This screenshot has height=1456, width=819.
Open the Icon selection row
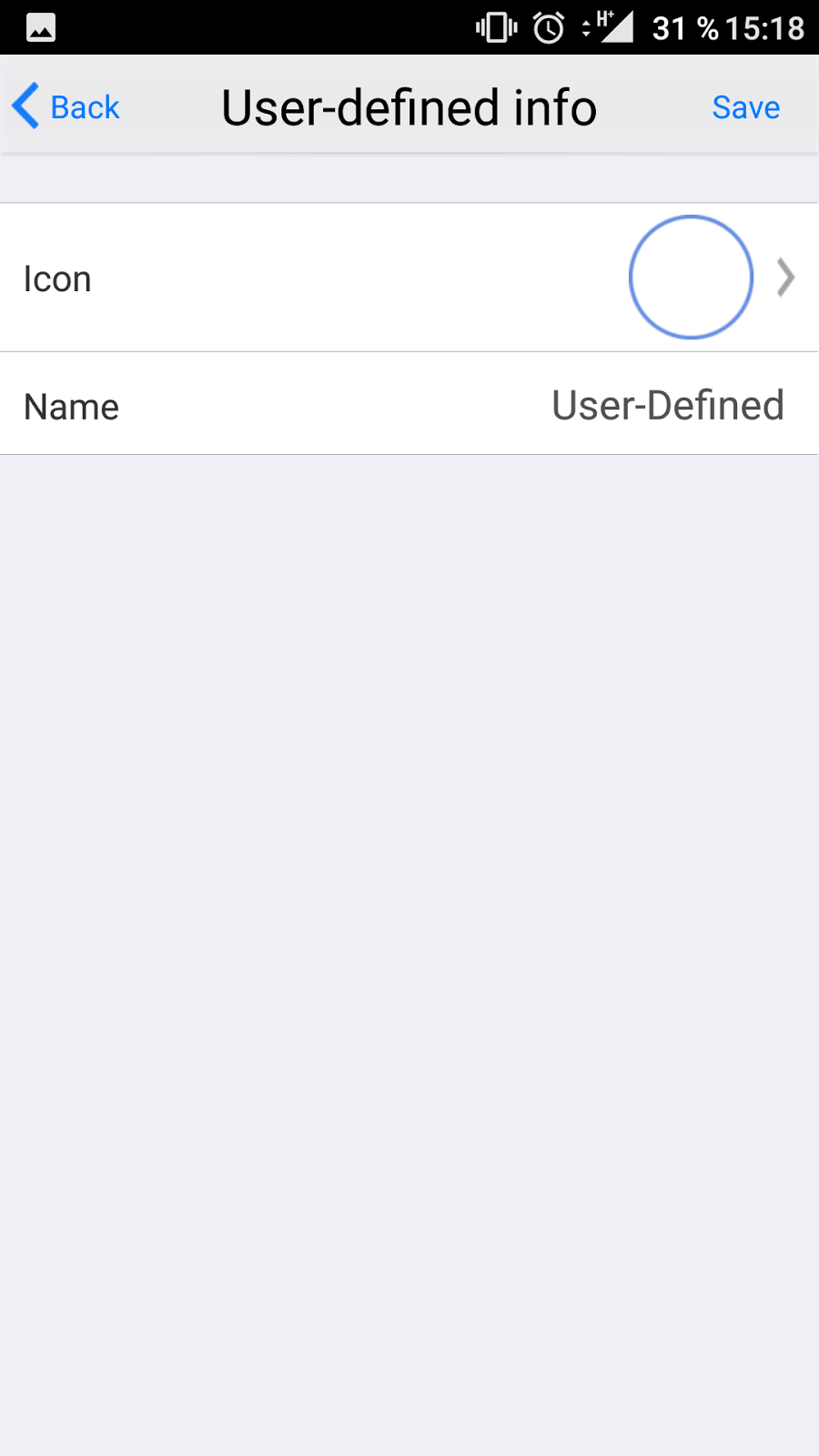point(409,278)
